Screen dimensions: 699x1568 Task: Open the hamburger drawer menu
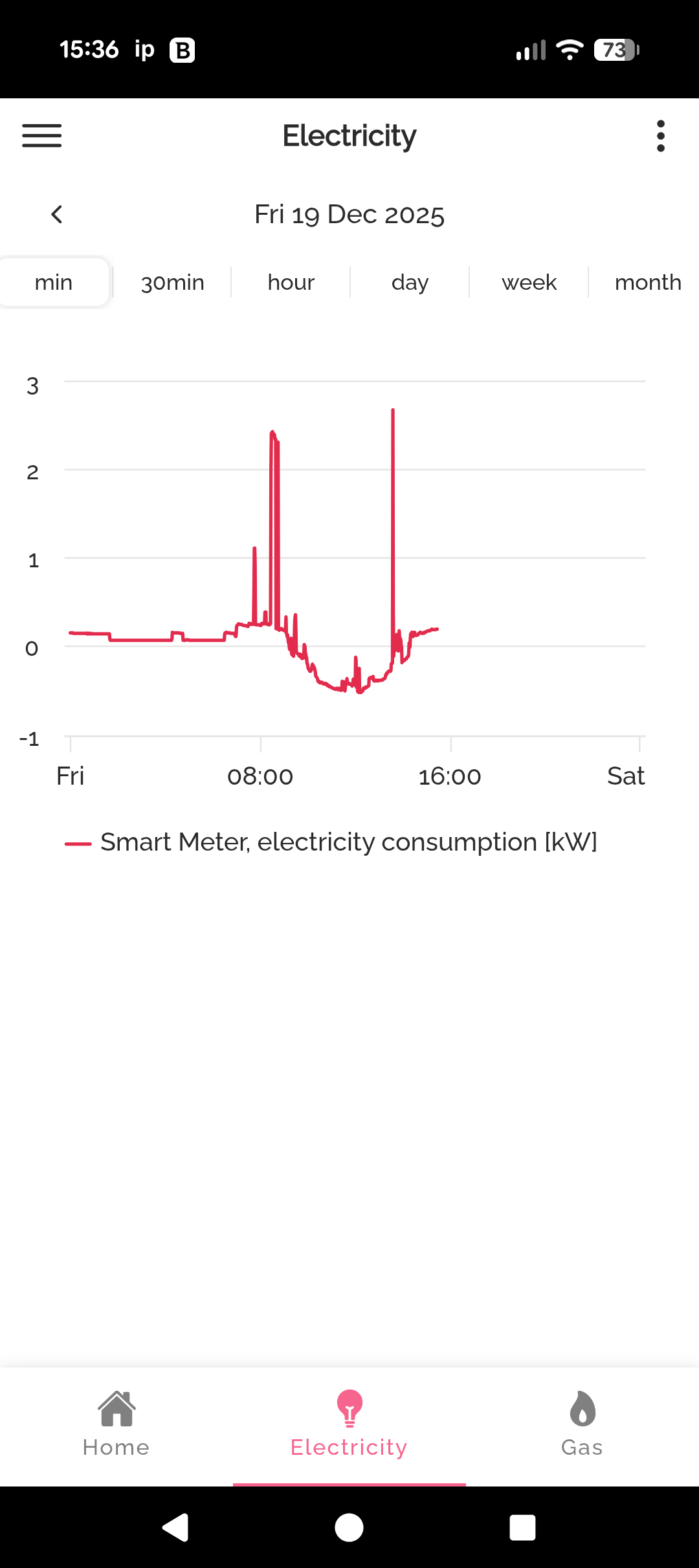coord(42,136)
